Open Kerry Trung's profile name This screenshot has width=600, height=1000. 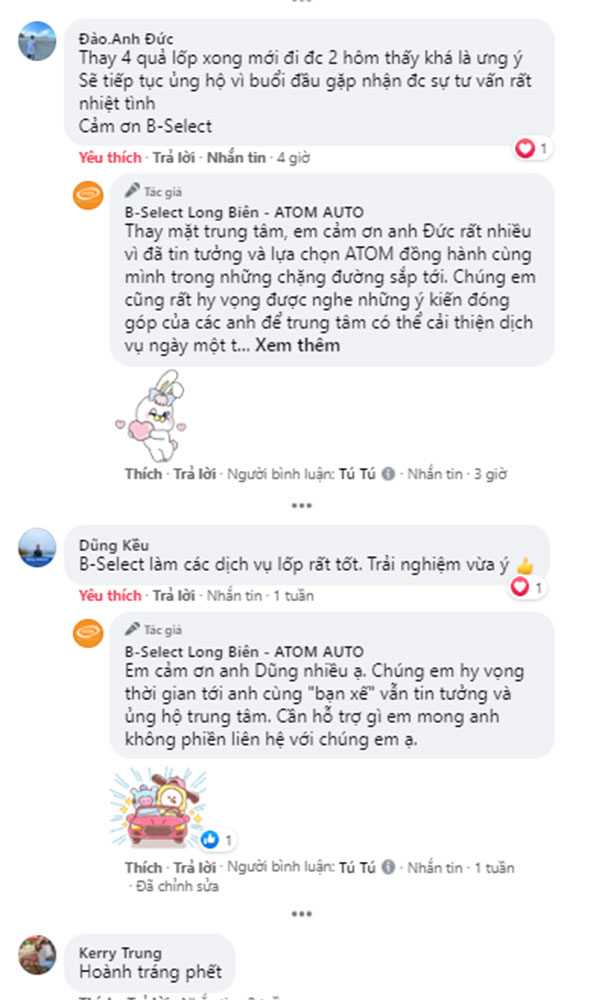tap(120, 953)
